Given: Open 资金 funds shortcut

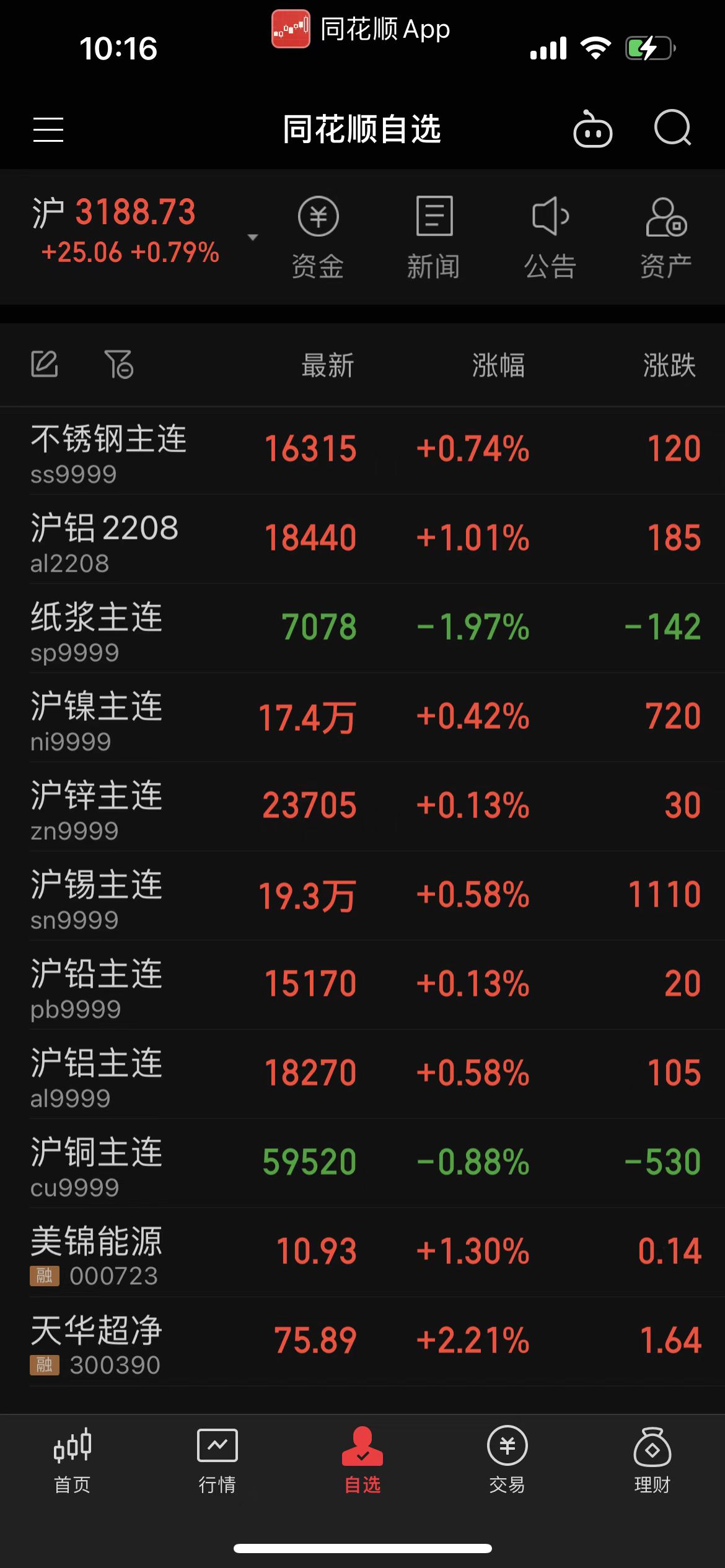Looking at the screenshot, I should coord(318,237).
